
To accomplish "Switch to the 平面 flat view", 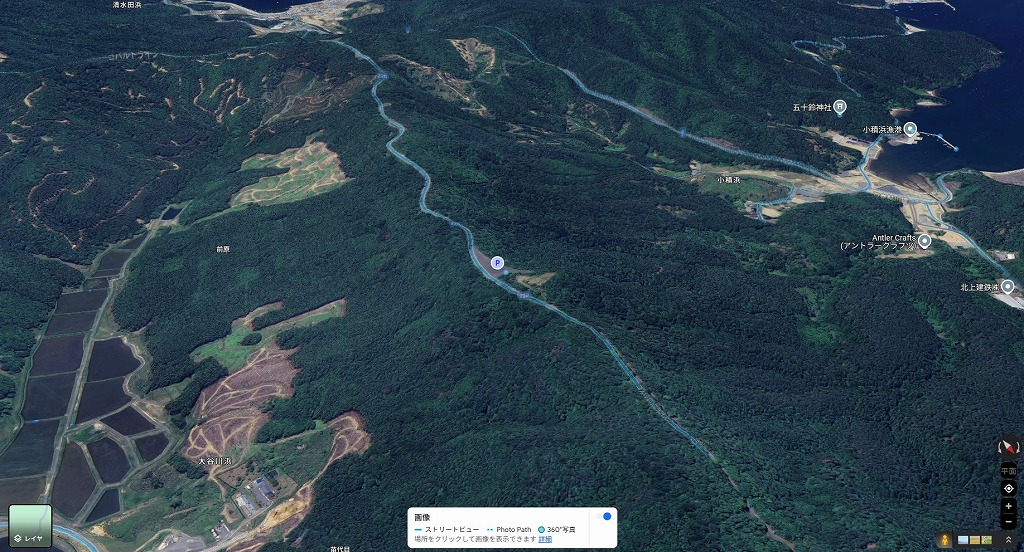I will coord(1008,470).
